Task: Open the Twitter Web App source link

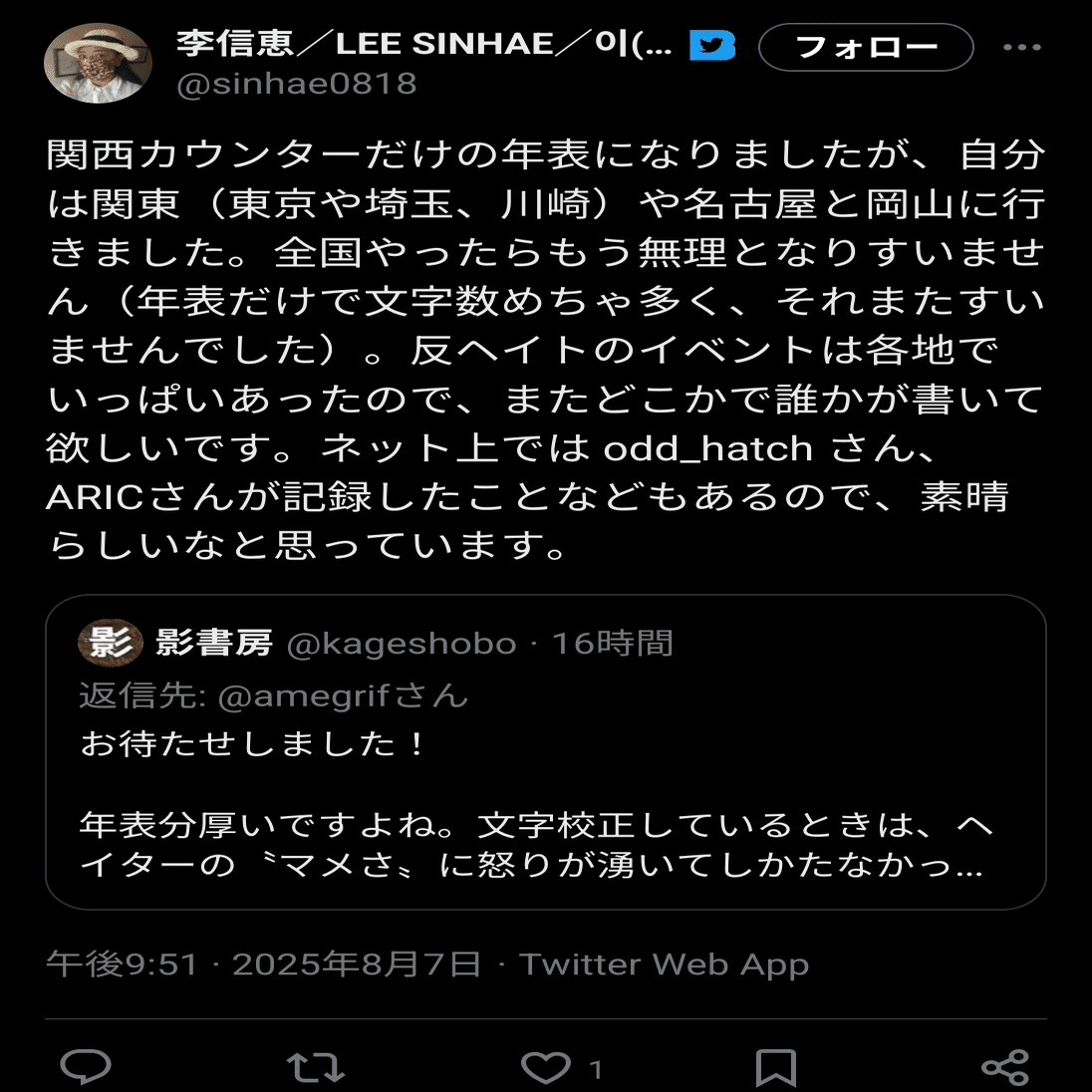Action: pyautogui.click(x=664, y=964)
